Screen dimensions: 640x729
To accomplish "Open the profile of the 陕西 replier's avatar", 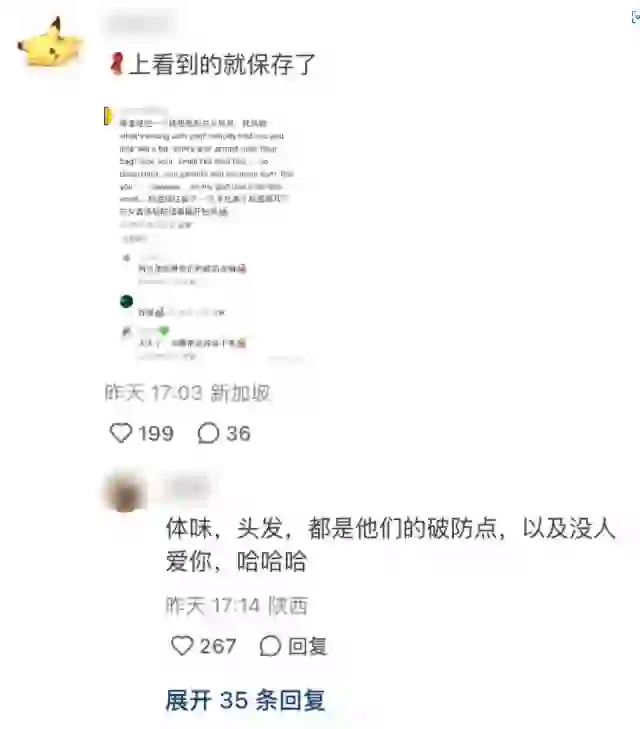I will pyautogui.click(x=126, y=491).
